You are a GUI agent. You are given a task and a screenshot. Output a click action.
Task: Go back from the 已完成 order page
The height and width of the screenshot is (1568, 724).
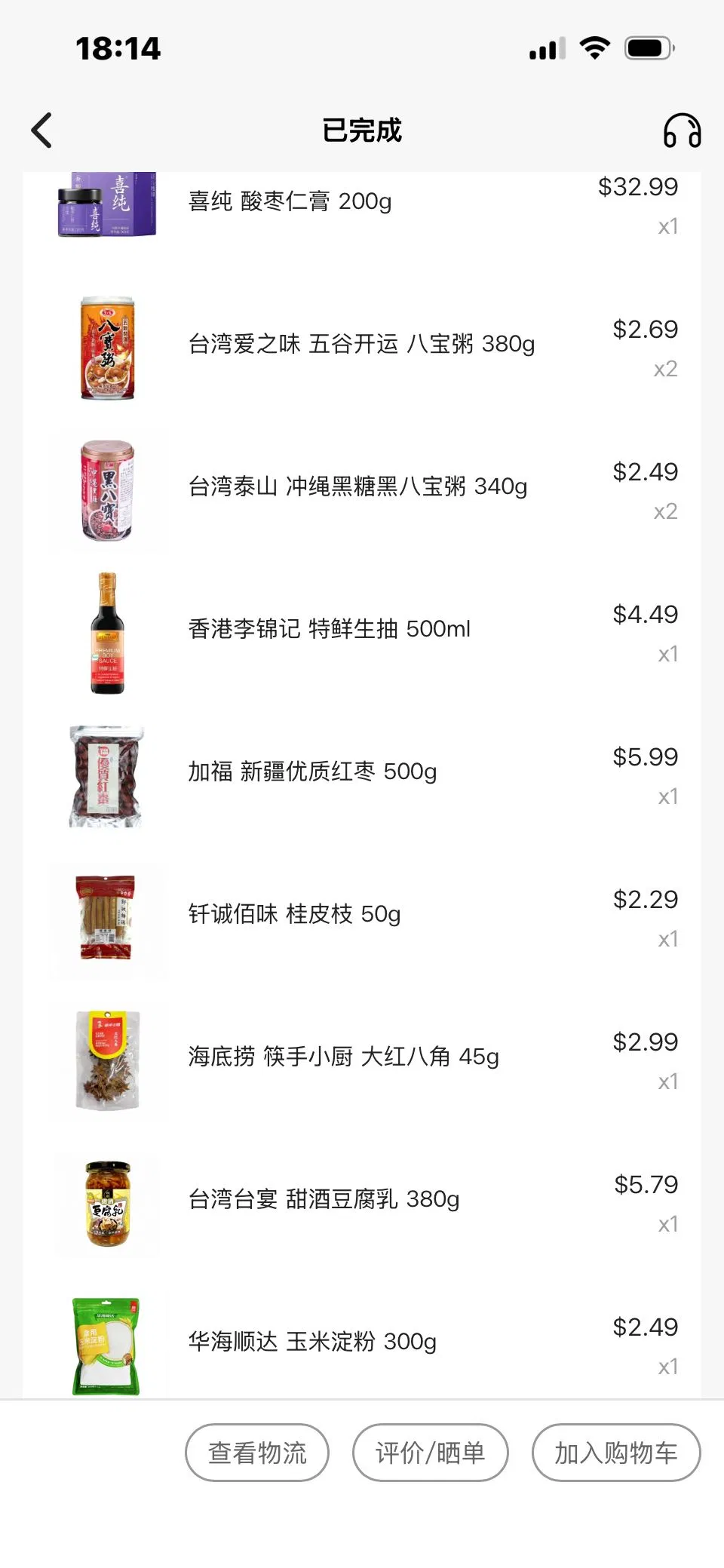coord(42,130)
